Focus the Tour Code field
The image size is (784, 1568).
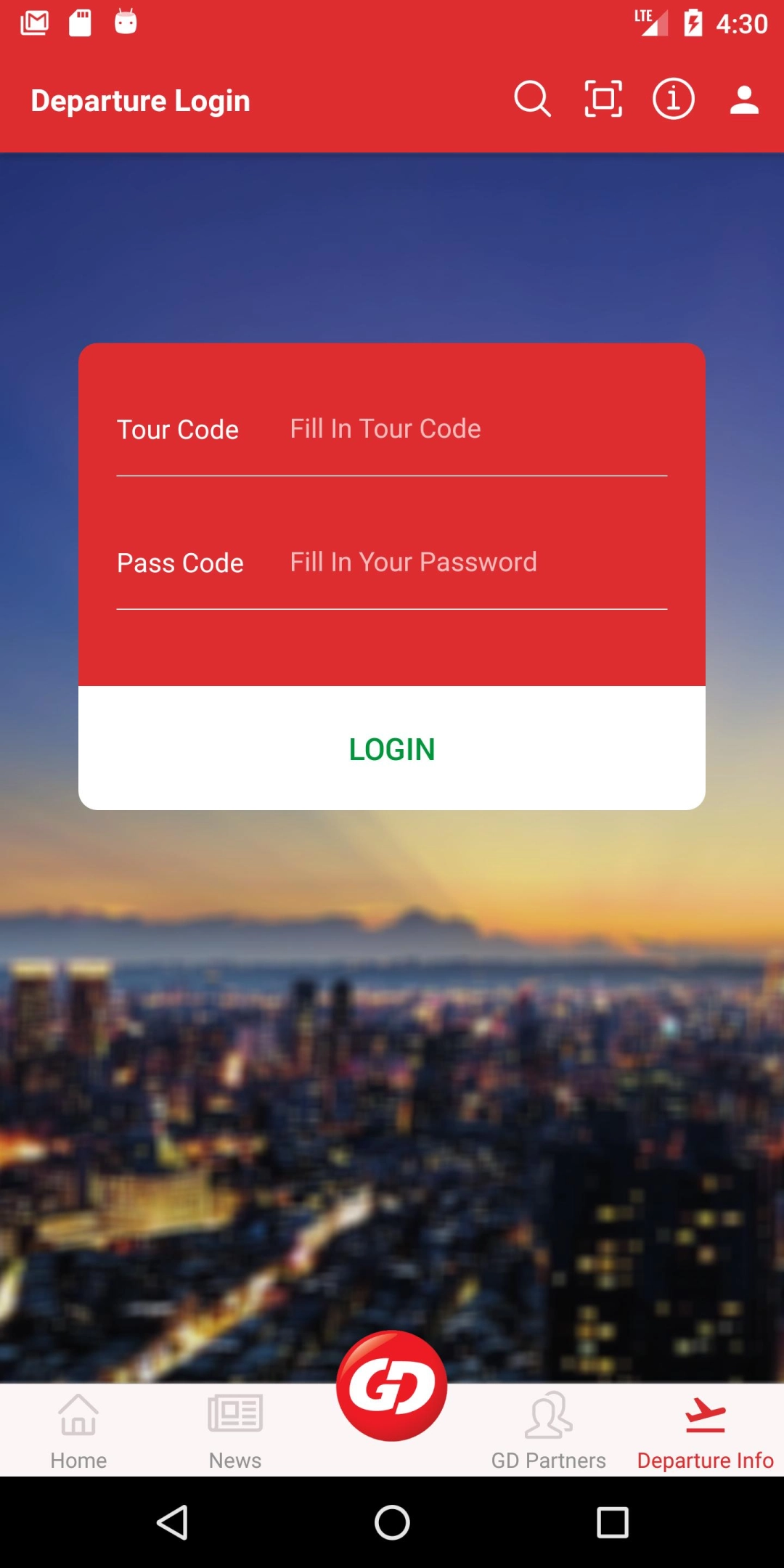[475, 429]
